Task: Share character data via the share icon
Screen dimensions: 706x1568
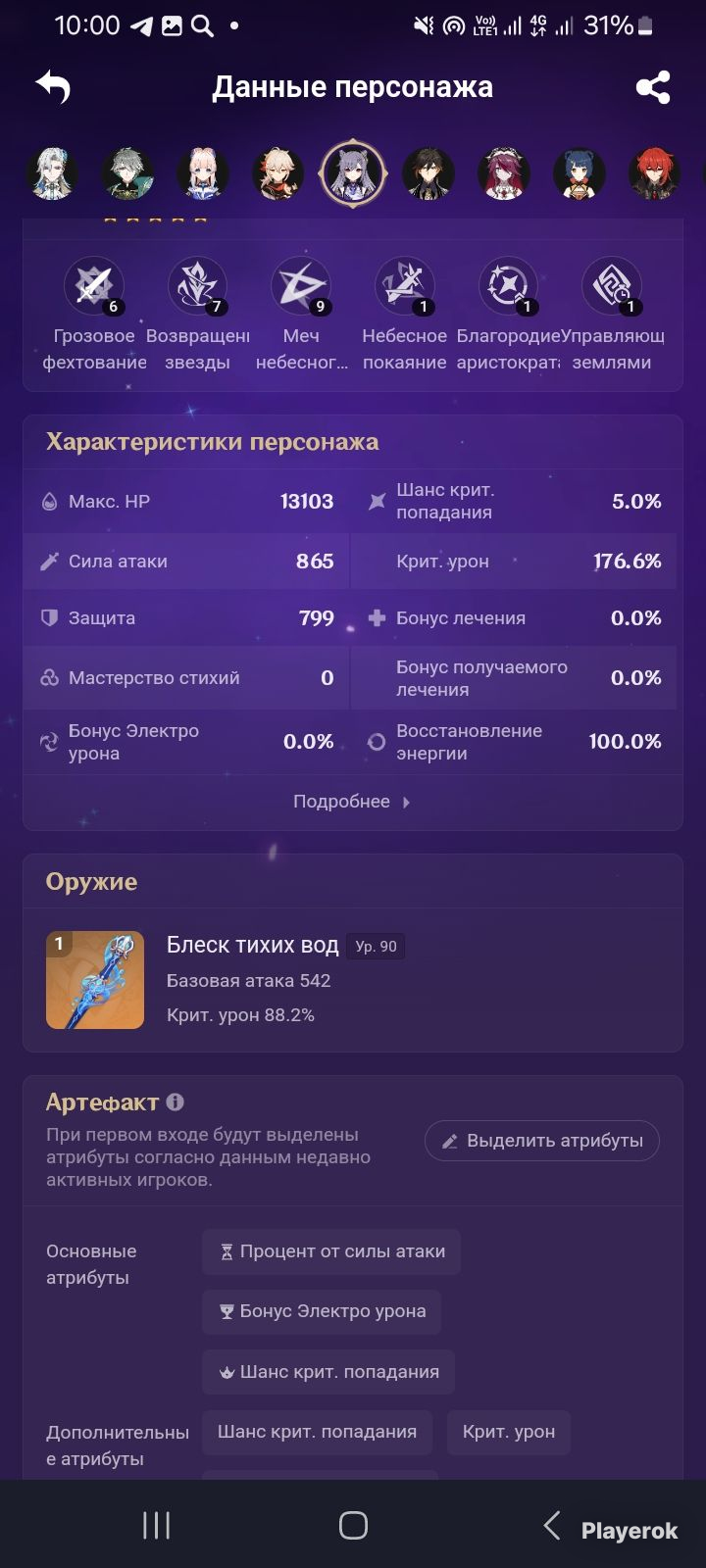Action: [x=653, y=87]
